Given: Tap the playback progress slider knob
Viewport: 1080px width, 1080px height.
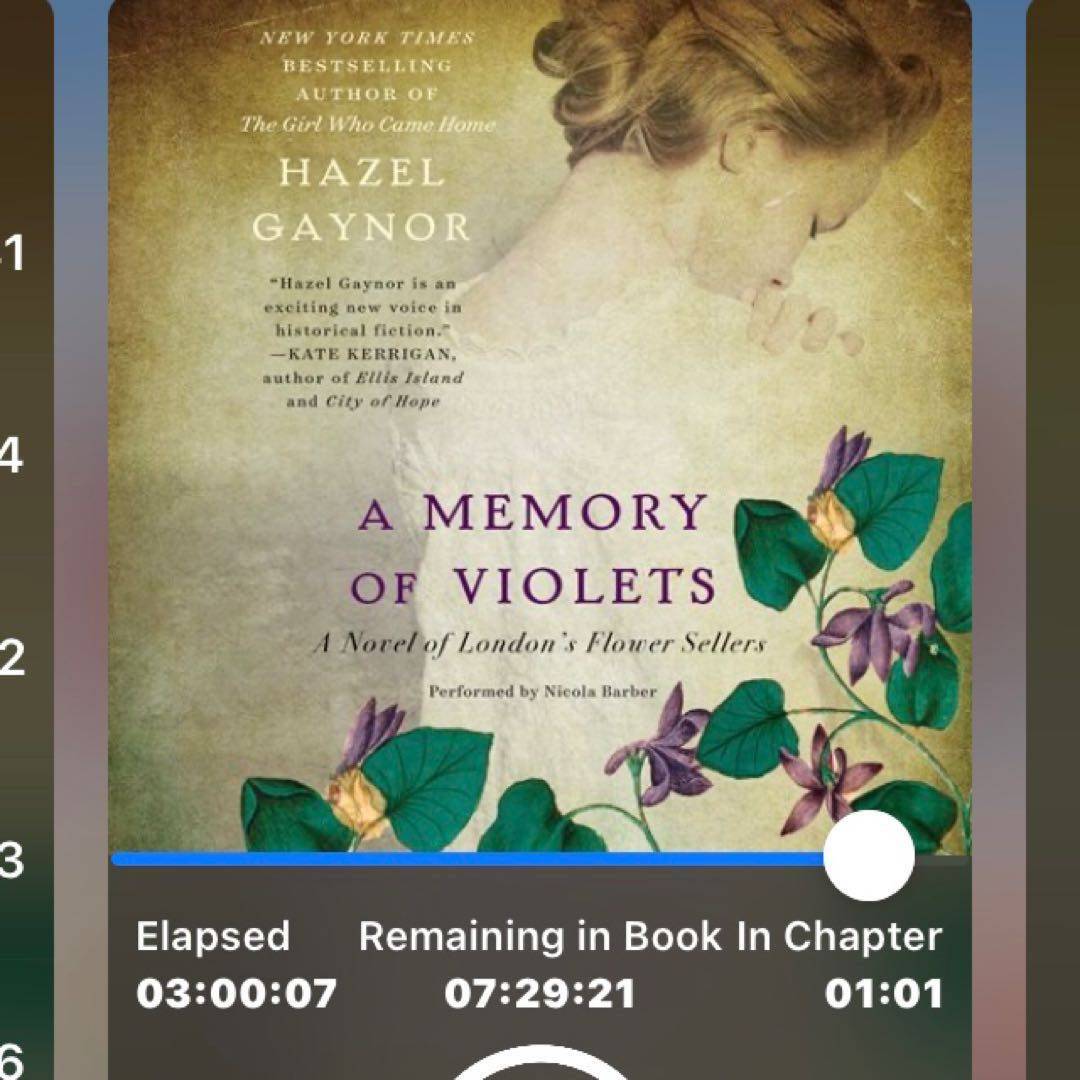Looking at the screenshot, I should pos(868,856).
